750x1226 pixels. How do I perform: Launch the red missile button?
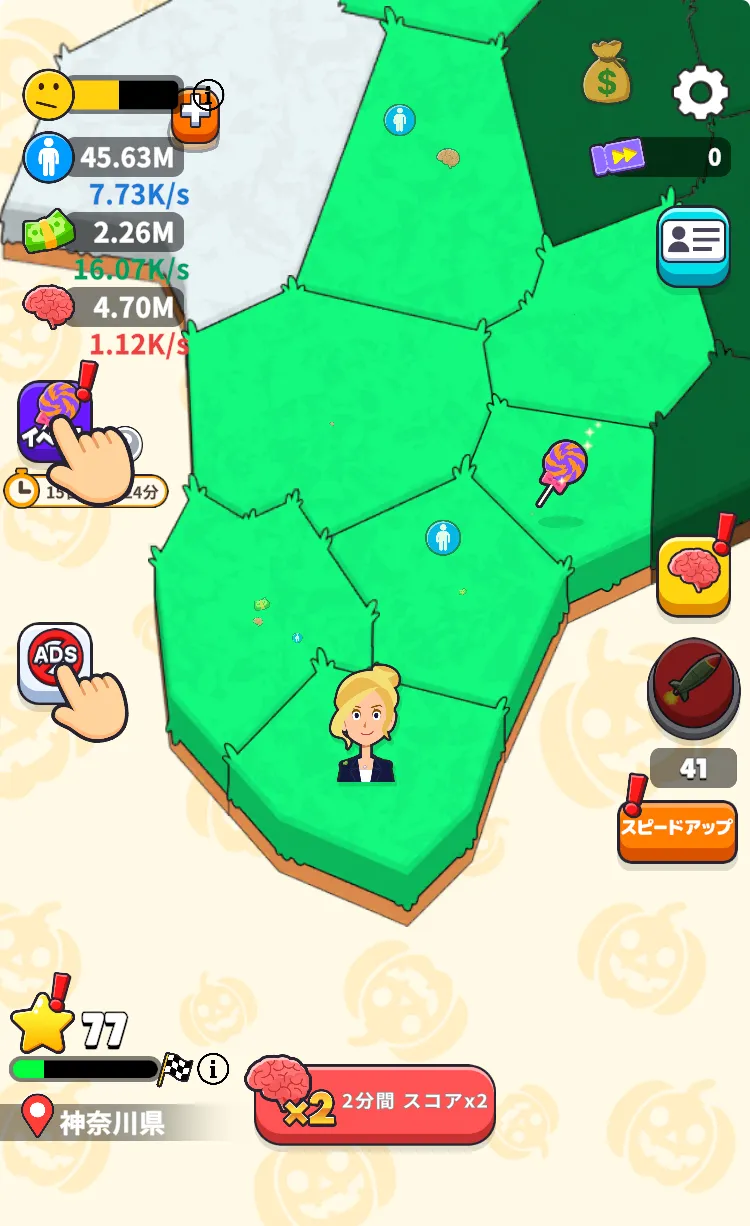pos(694,688)
